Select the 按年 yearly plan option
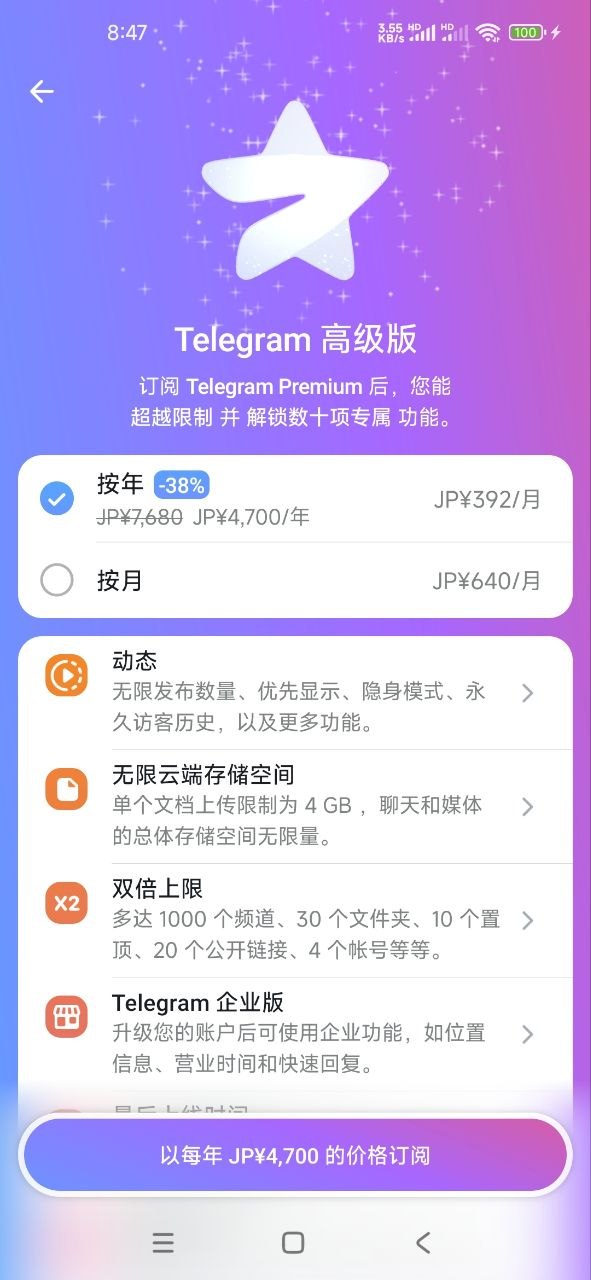 tap(295, 499)
